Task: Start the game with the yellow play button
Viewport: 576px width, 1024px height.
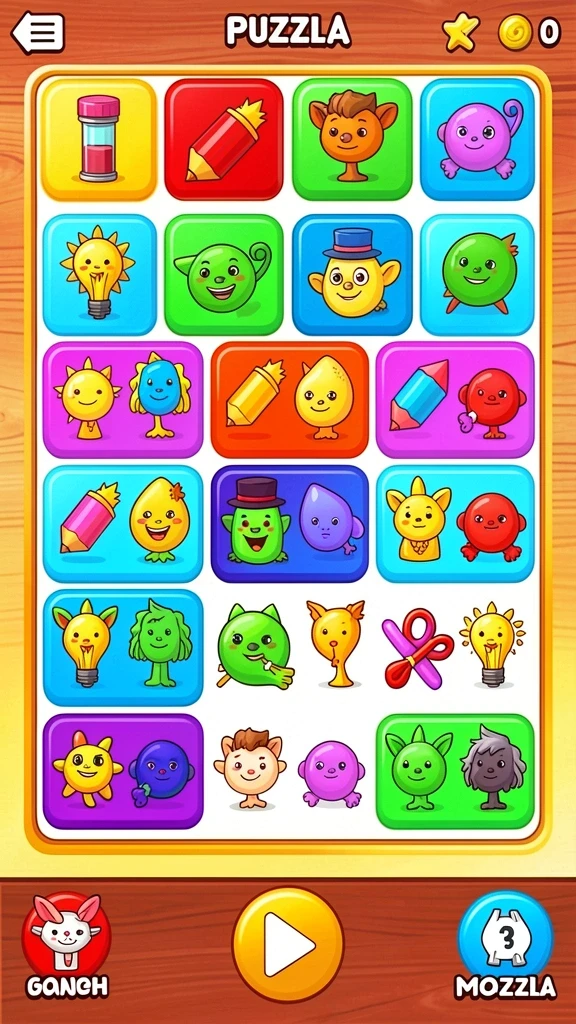Action: 288,944
